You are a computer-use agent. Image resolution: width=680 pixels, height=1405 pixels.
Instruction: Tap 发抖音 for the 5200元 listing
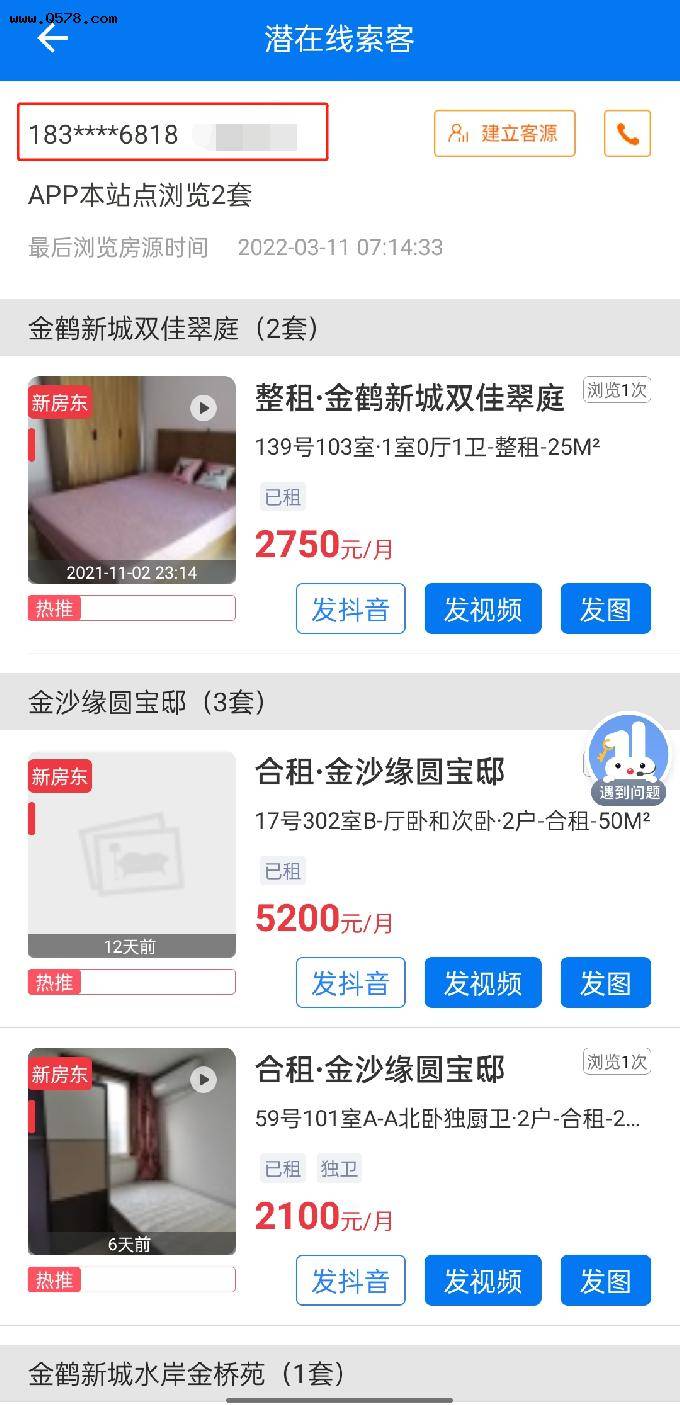click(350, 982)
